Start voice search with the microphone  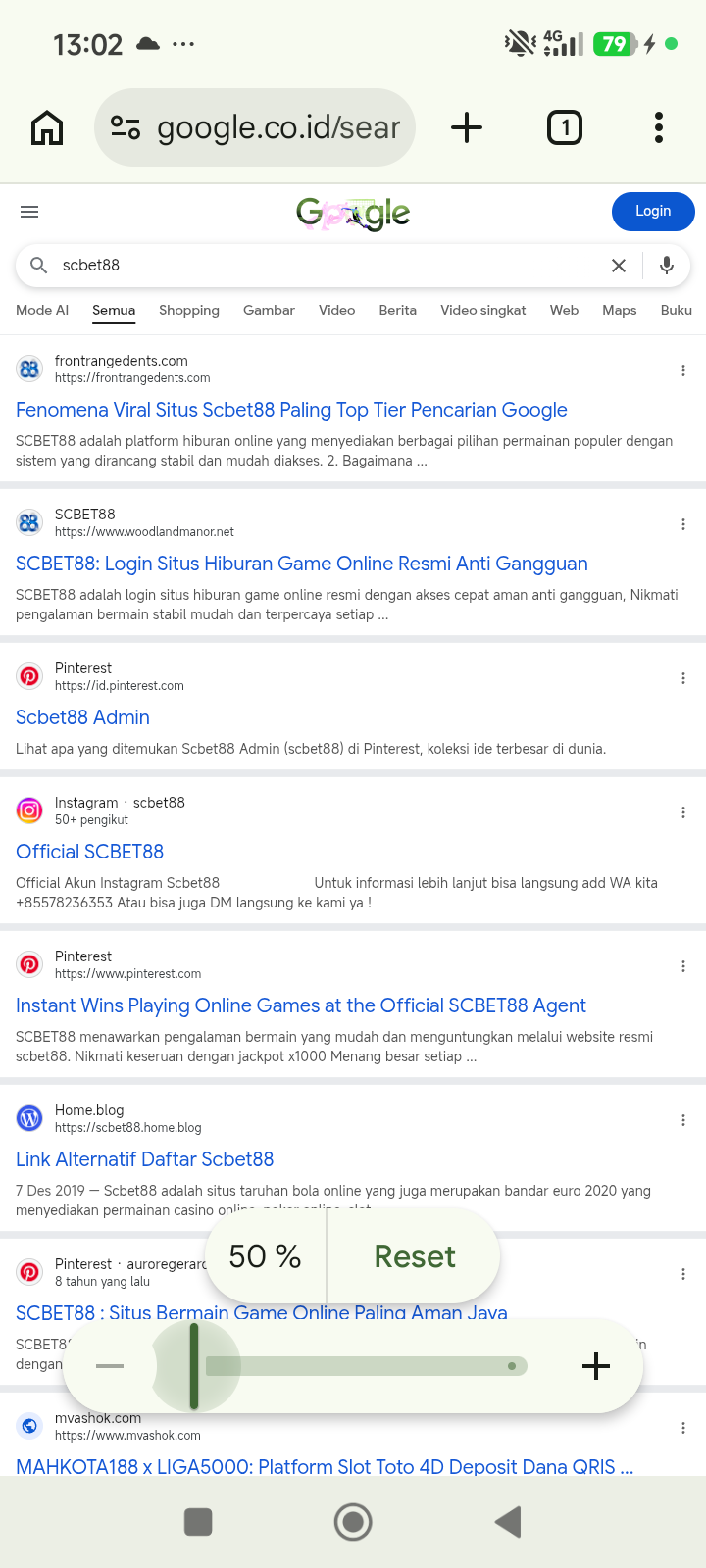point(667,266)
